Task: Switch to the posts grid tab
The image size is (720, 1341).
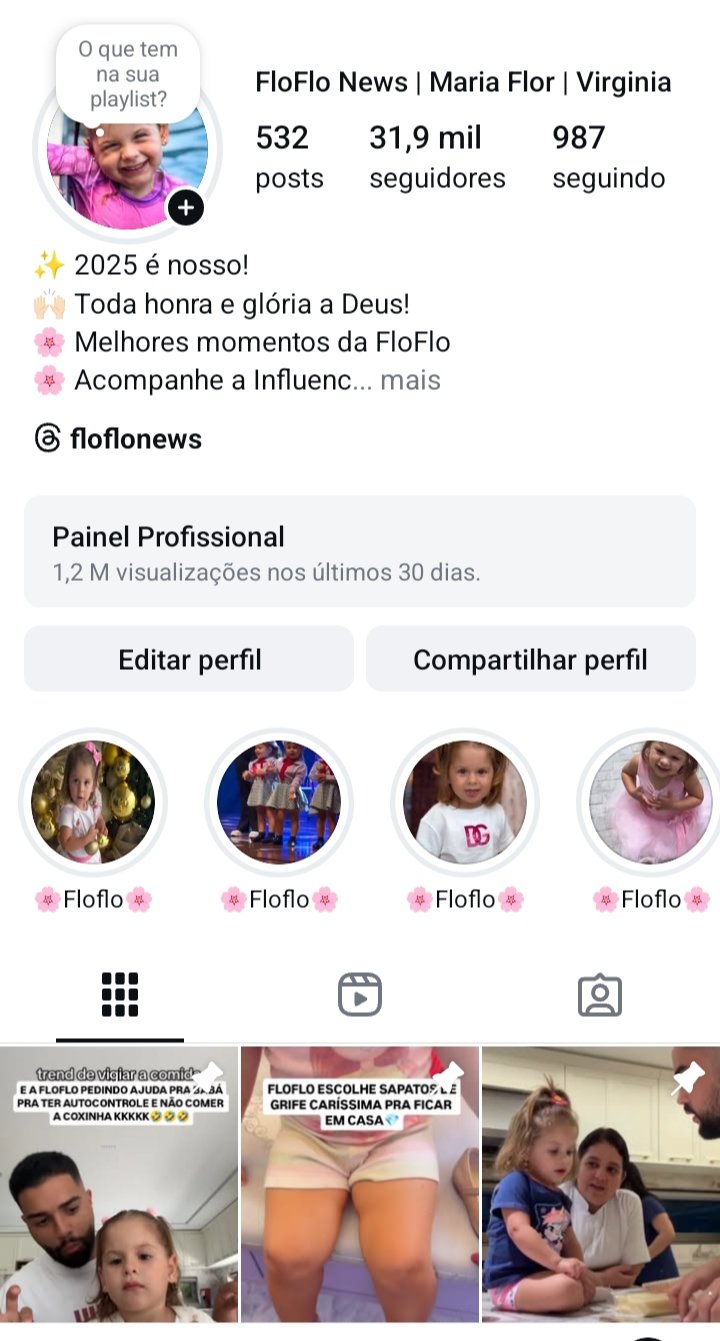Action: click(120, 995)
